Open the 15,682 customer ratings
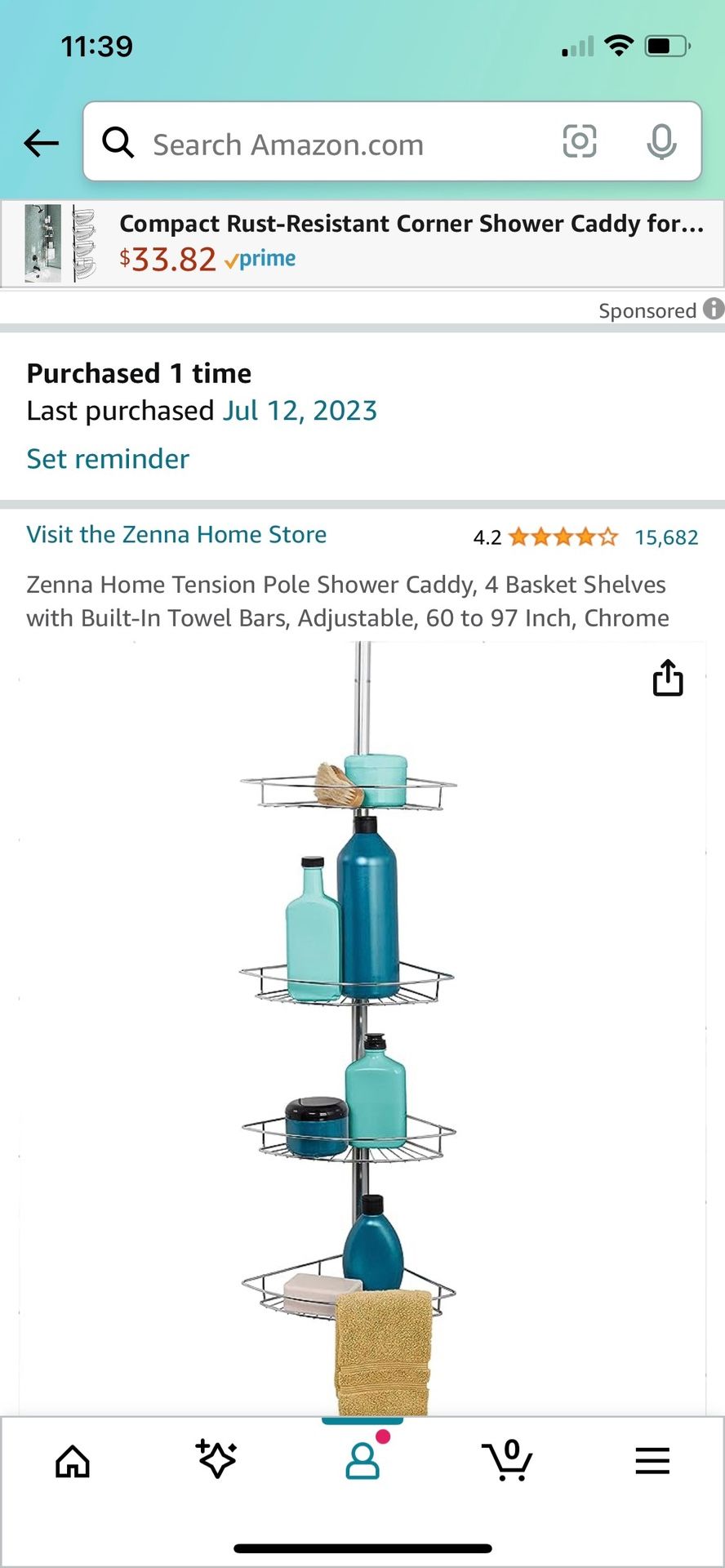Image resolution: width=725 pixels, height=1568 pixels. tap(666, 537)
